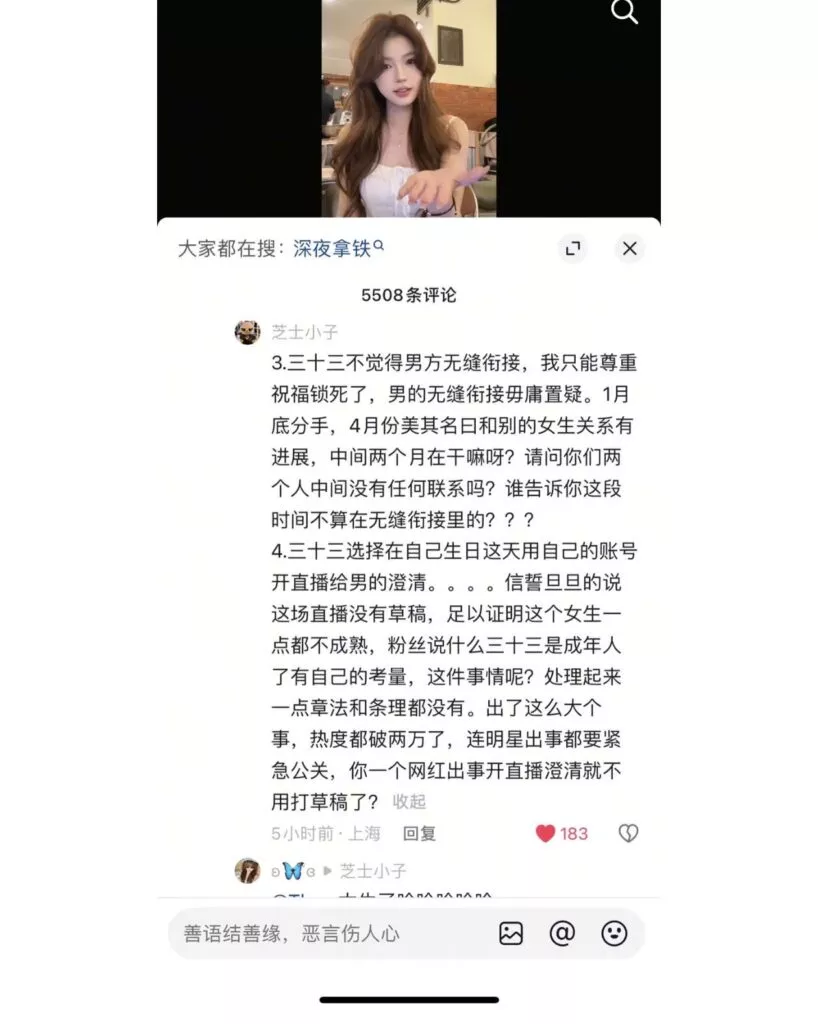Dislike the comment from 上海
818x1024 pixels.
628,833
